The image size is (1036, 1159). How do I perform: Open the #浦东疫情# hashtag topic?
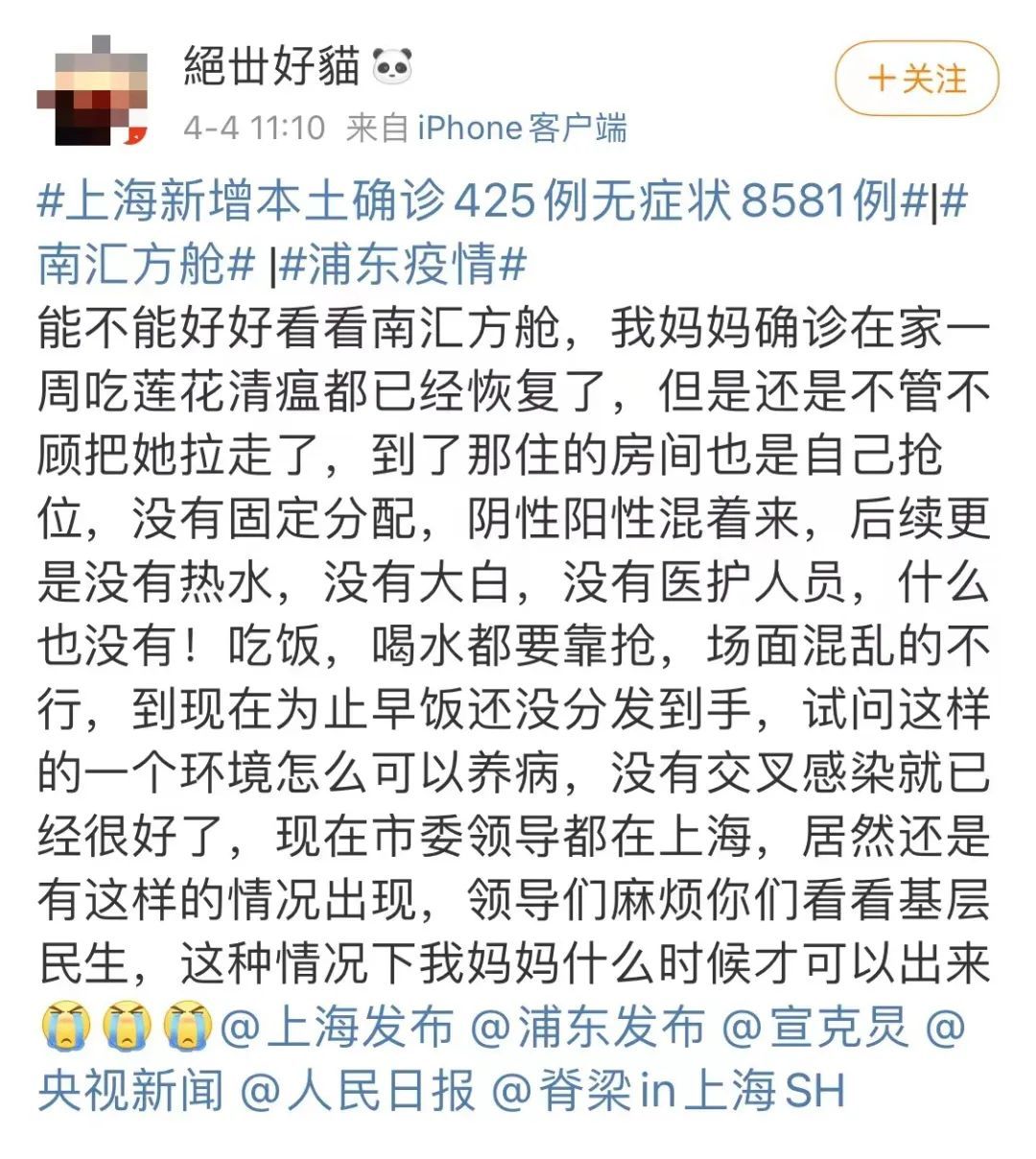[403, 264]
